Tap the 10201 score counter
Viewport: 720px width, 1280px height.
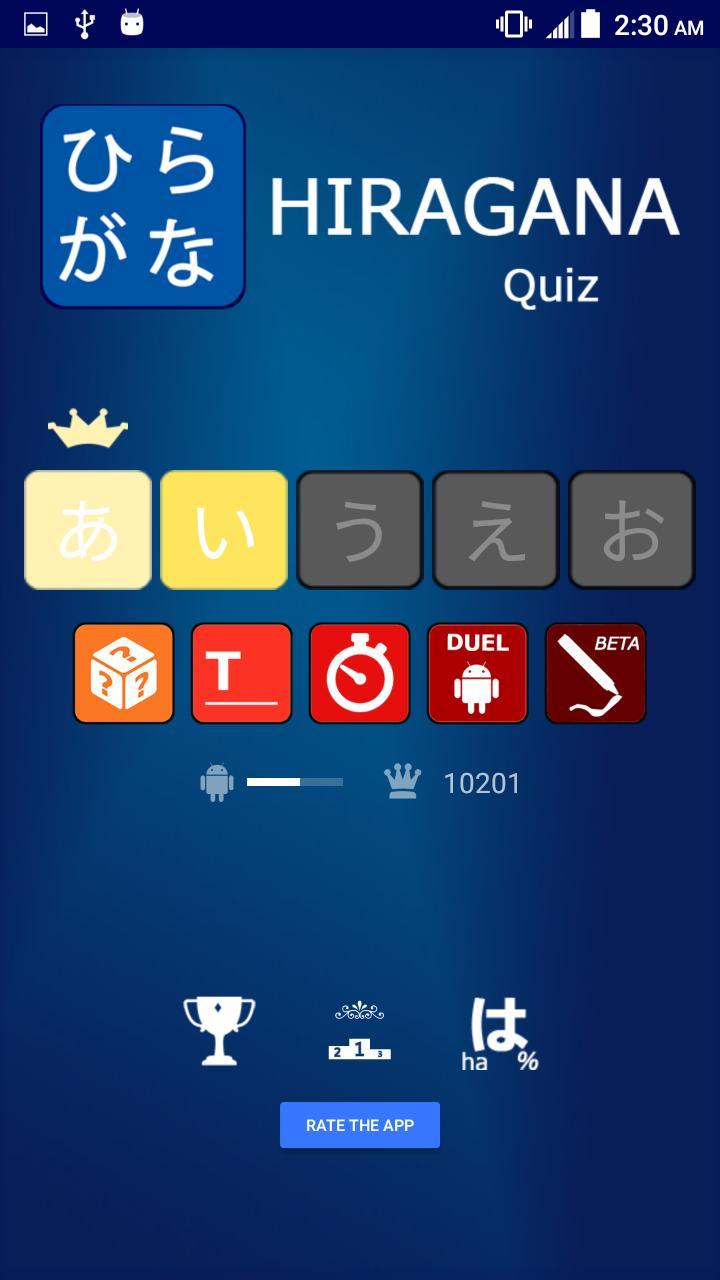click(x=484, y=783)
